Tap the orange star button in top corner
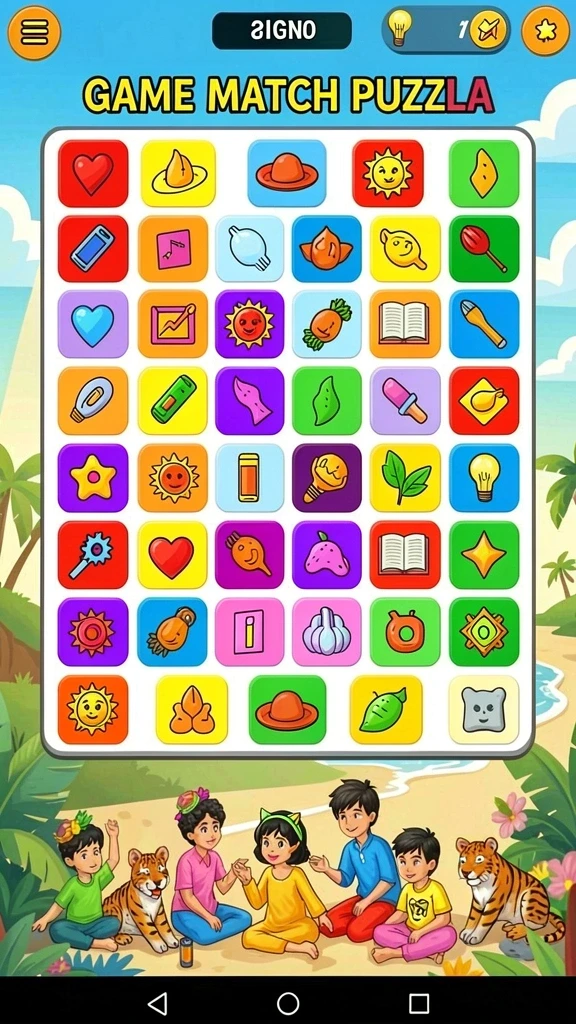The height and width of the screenshot is (1024, 576). pos(545,30)
